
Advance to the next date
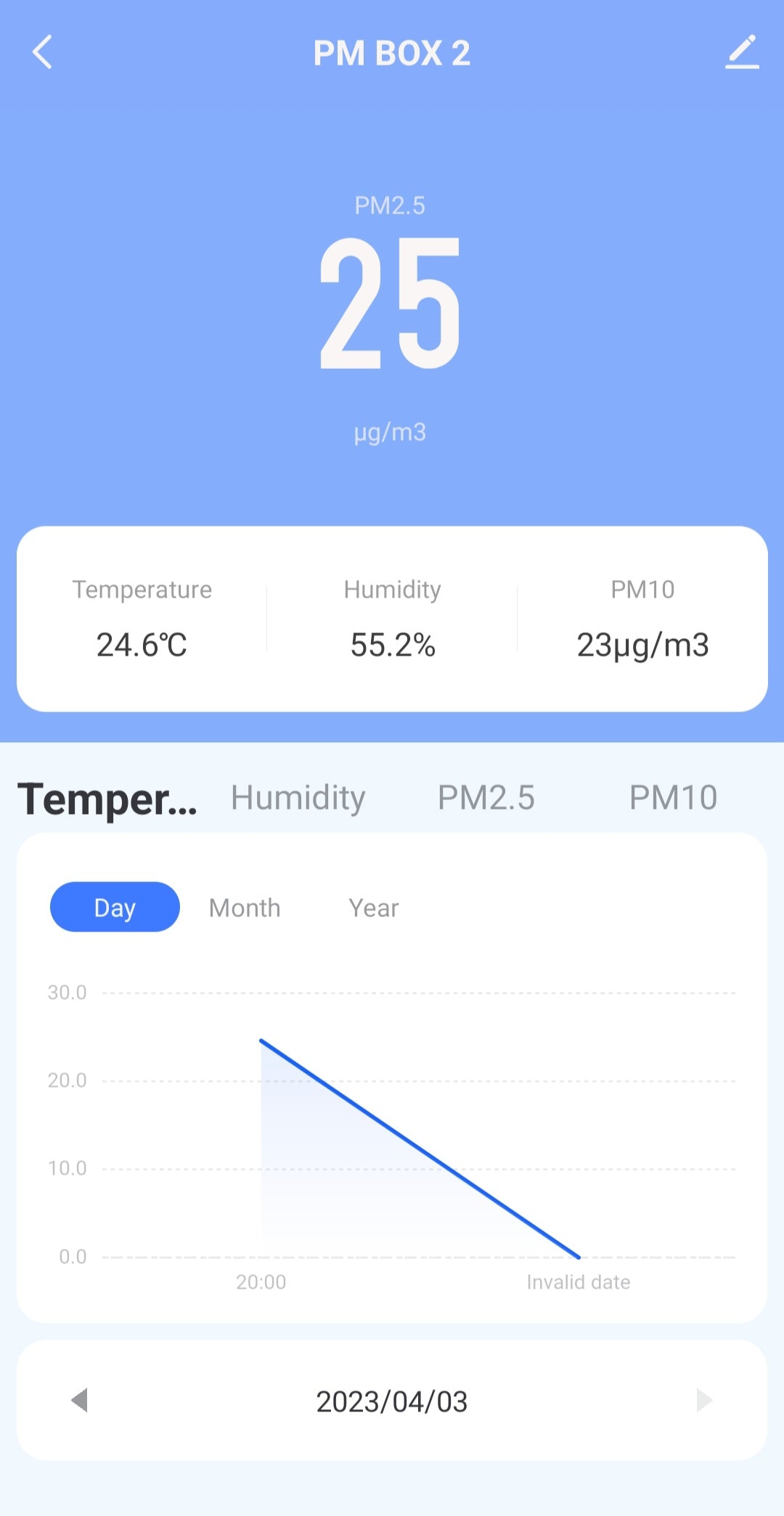tap(703, 1400)
